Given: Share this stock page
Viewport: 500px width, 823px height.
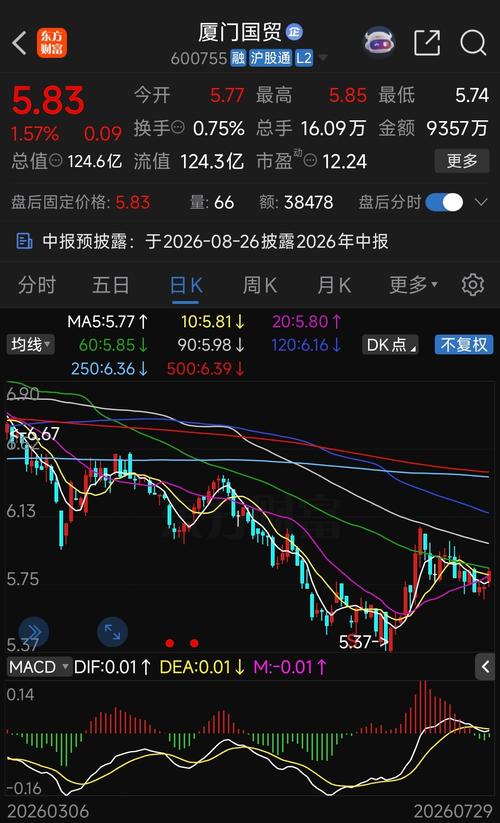Looking at the screenshot, I should 427,43.
